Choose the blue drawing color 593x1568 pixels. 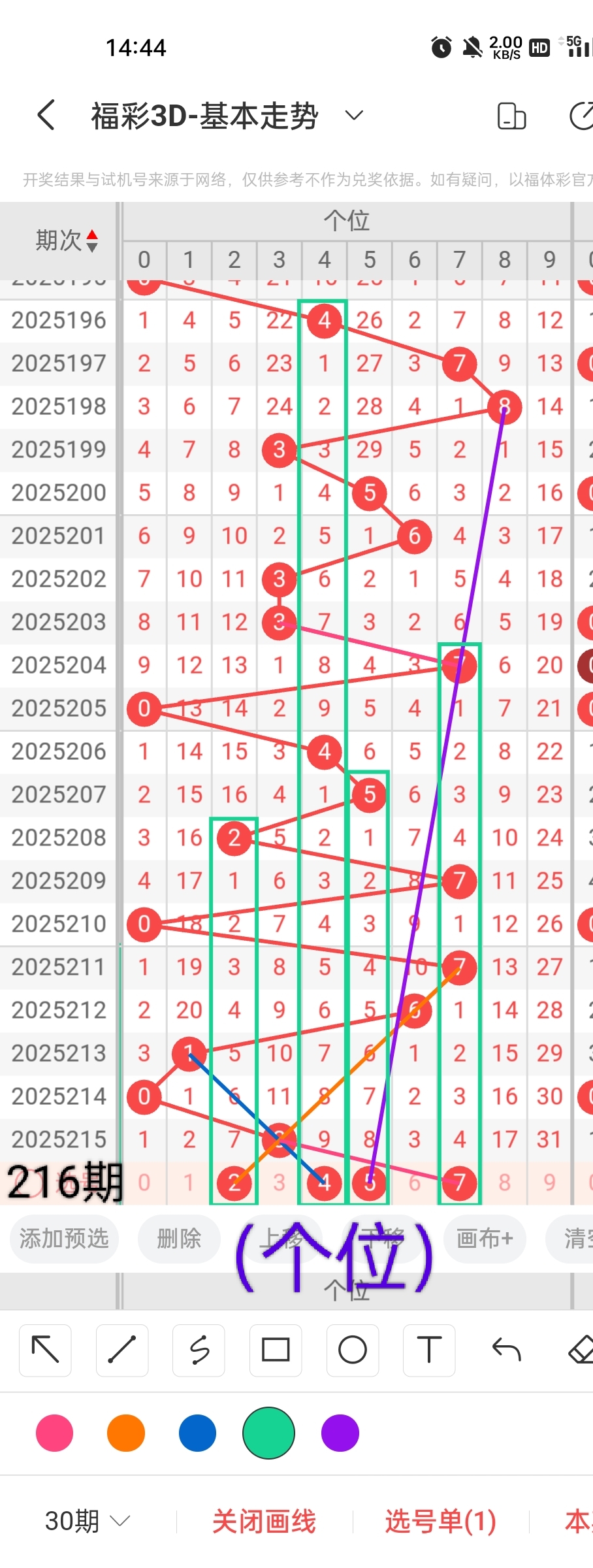197,1433
